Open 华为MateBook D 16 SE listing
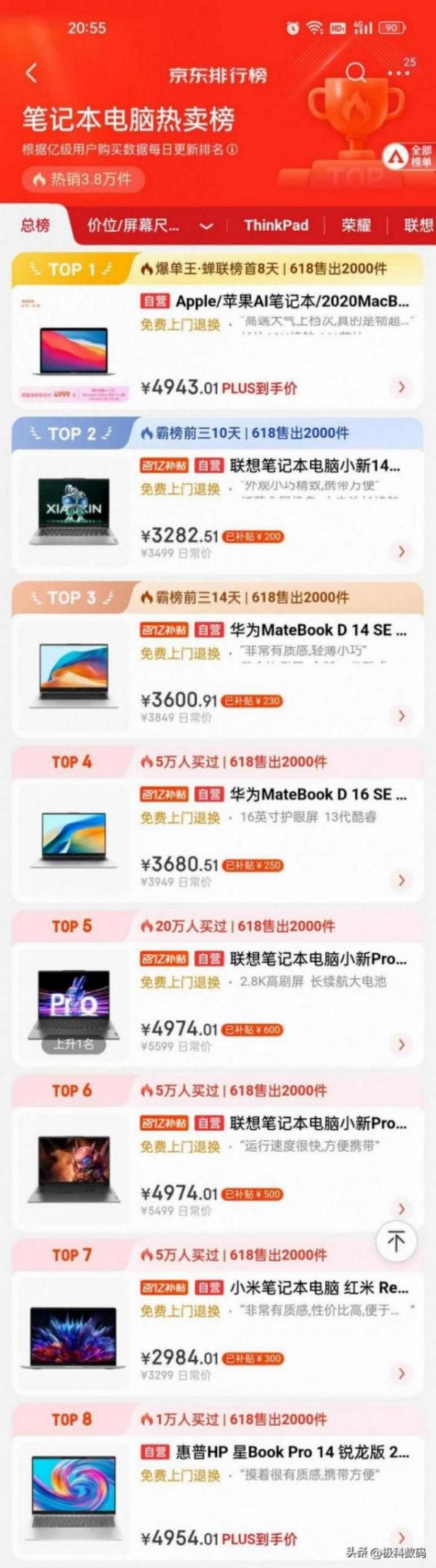Image resolution: width=436 pixels, height=1568 pixels. tap(318, 794)
